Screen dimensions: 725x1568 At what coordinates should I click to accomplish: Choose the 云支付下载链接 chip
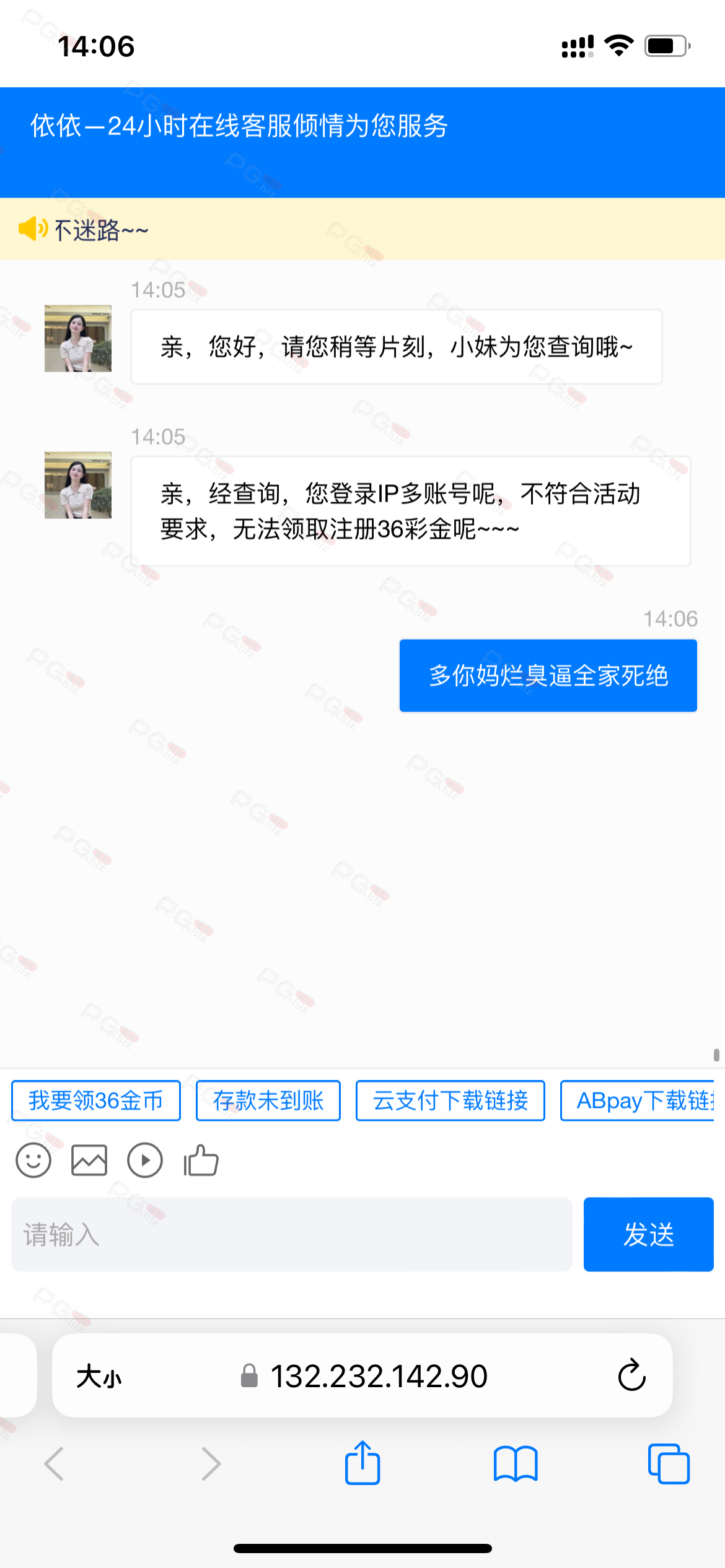click(x=450, y=1100)
